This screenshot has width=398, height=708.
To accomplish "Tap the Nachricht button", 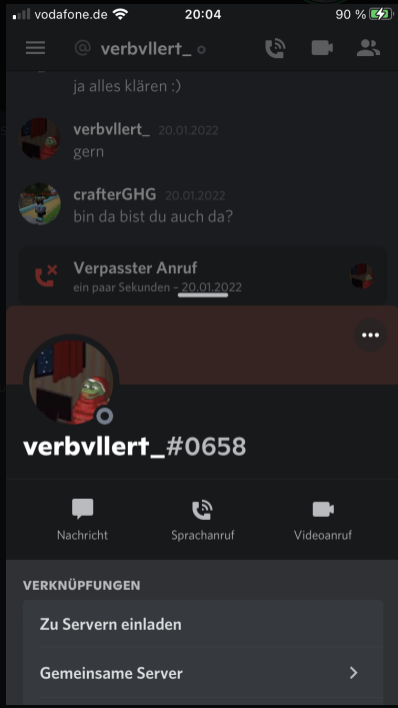I will [82, 519].
